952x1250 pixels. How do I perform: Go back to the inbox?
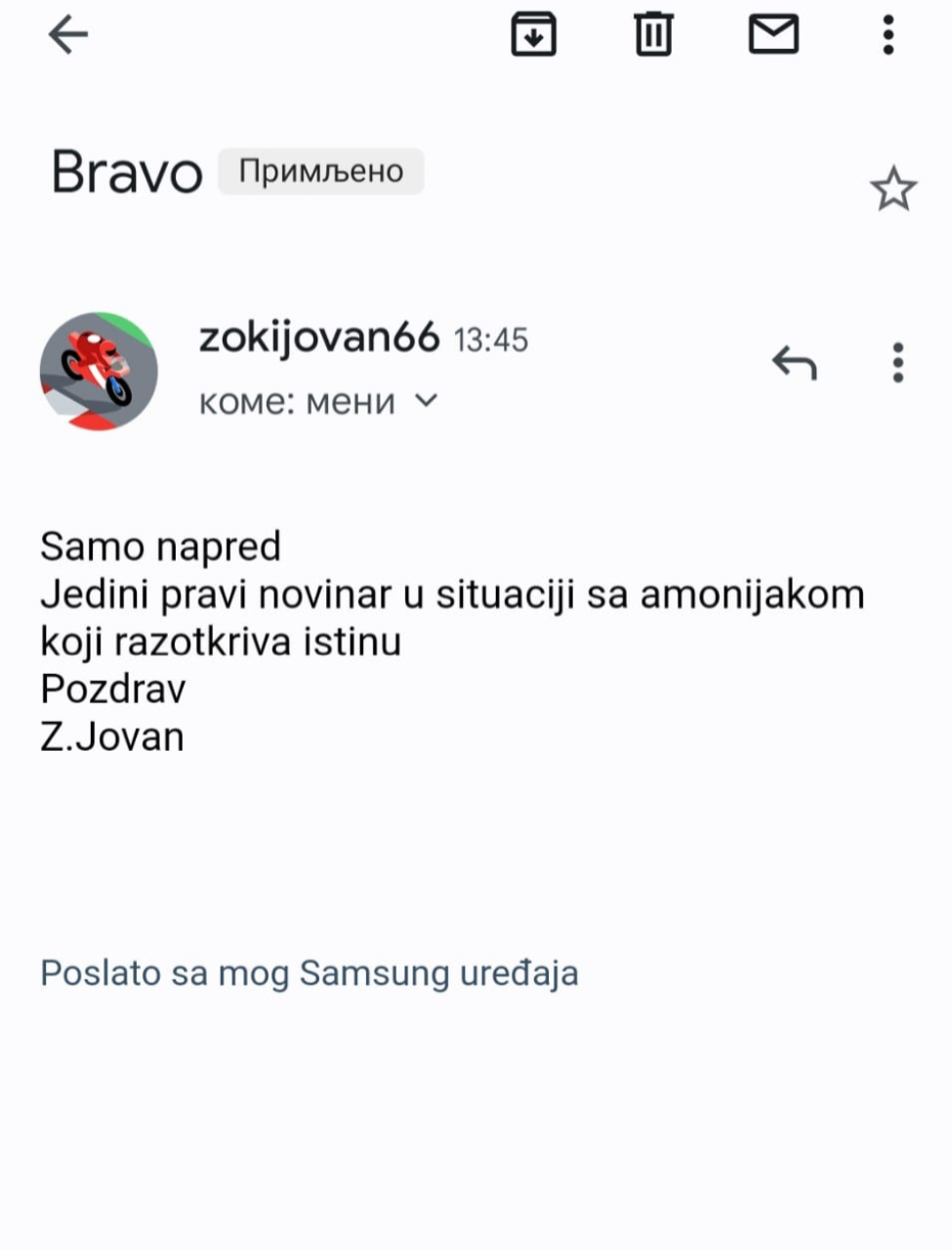click(68, 35)
